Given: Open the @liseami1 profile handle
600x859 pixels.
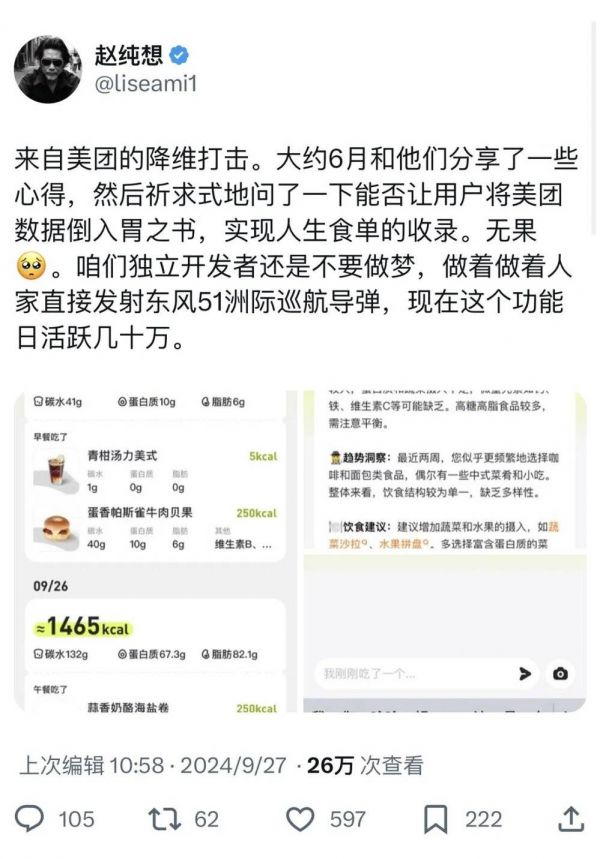Looking at the screenshot, I should coord(145,84).
